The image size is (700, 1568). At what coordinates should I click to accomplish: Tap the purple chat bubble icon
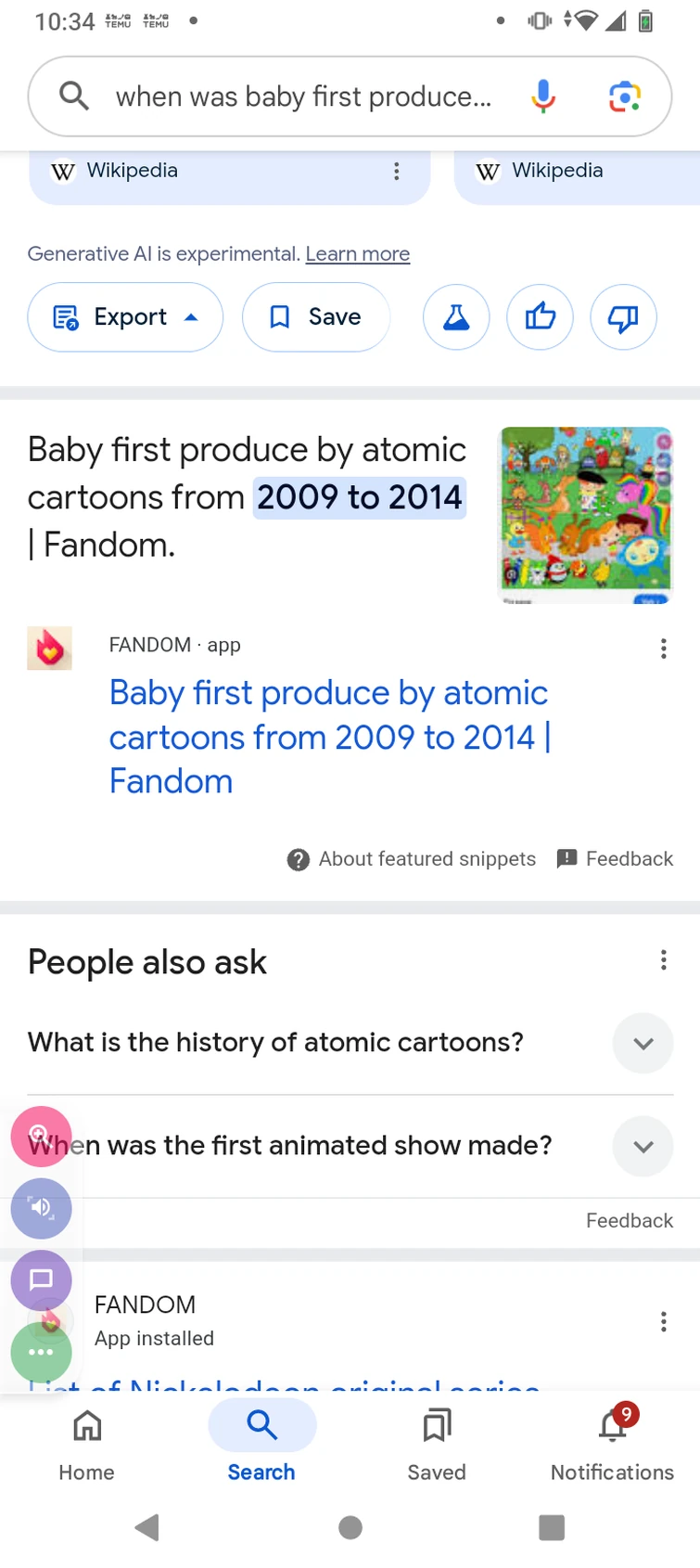tap(41, 1280)
